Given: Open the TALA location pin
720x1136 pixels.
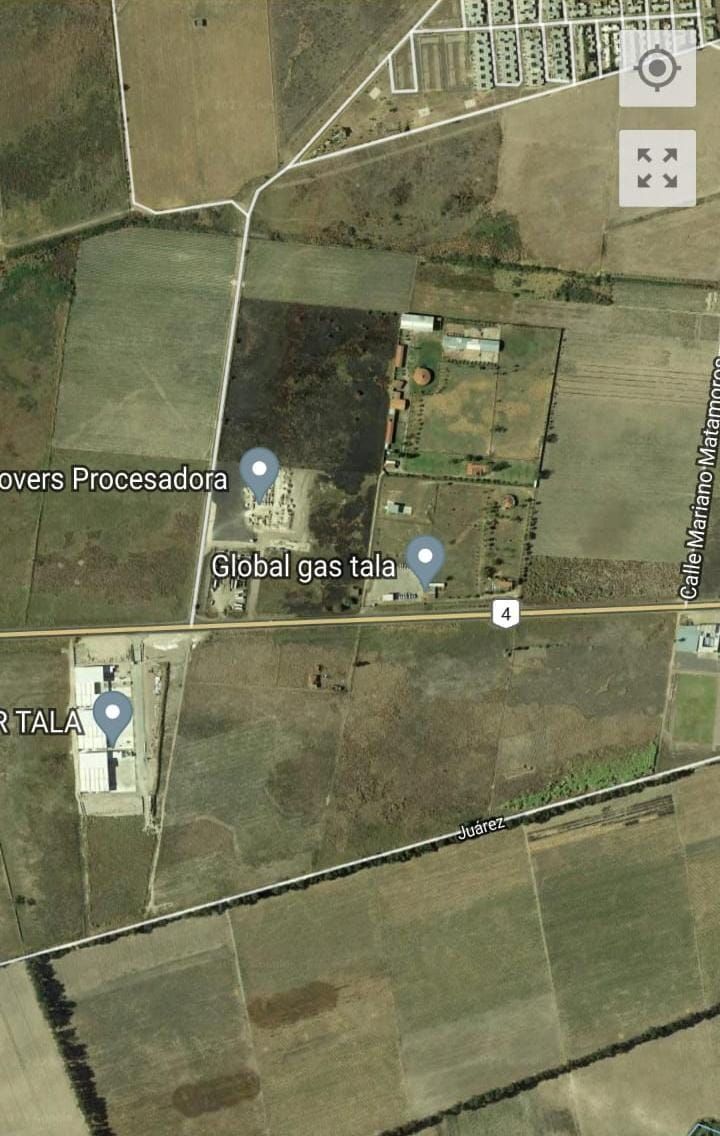Looking at the screenshot, I should 113,716.
